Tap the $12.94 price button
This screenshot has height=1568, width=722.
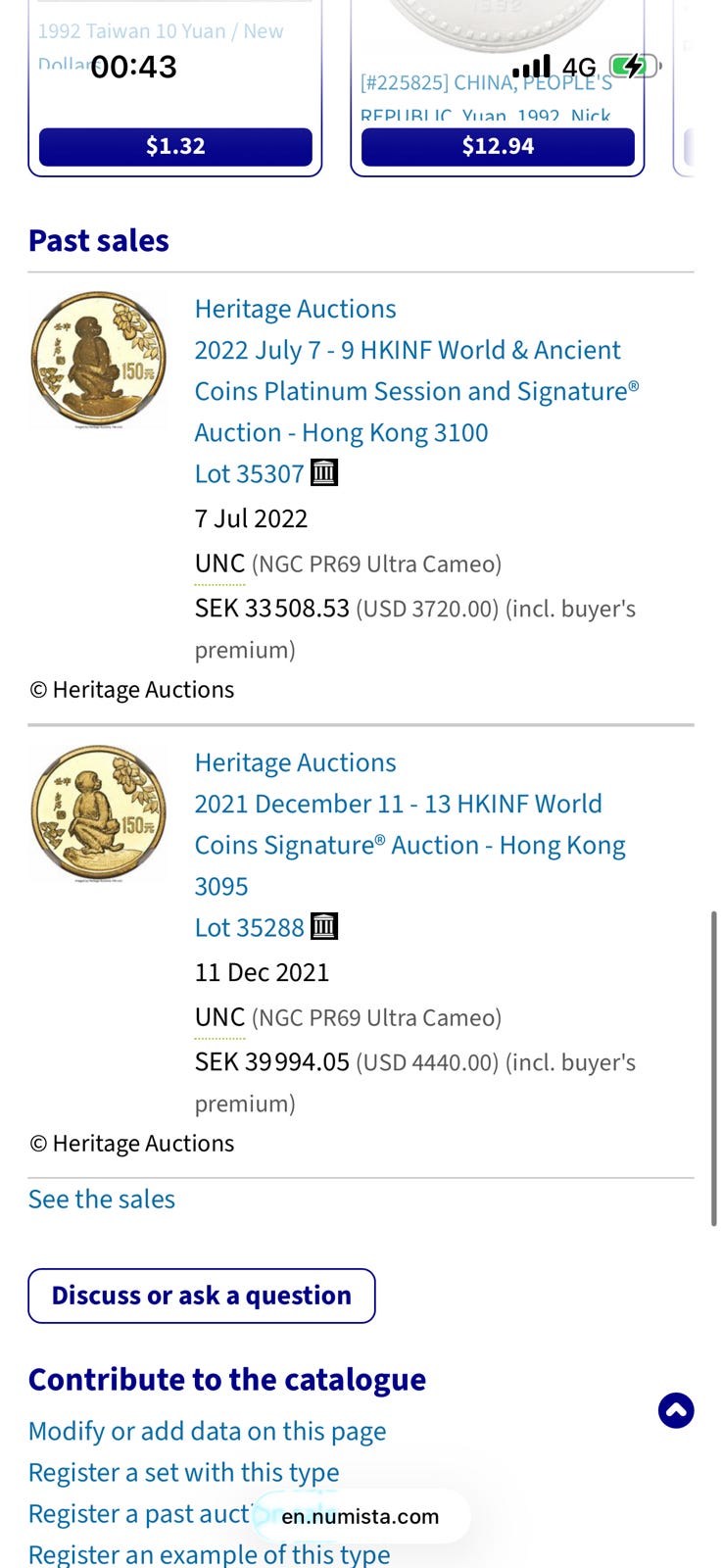pyautogui.click(x=498, y=147)
